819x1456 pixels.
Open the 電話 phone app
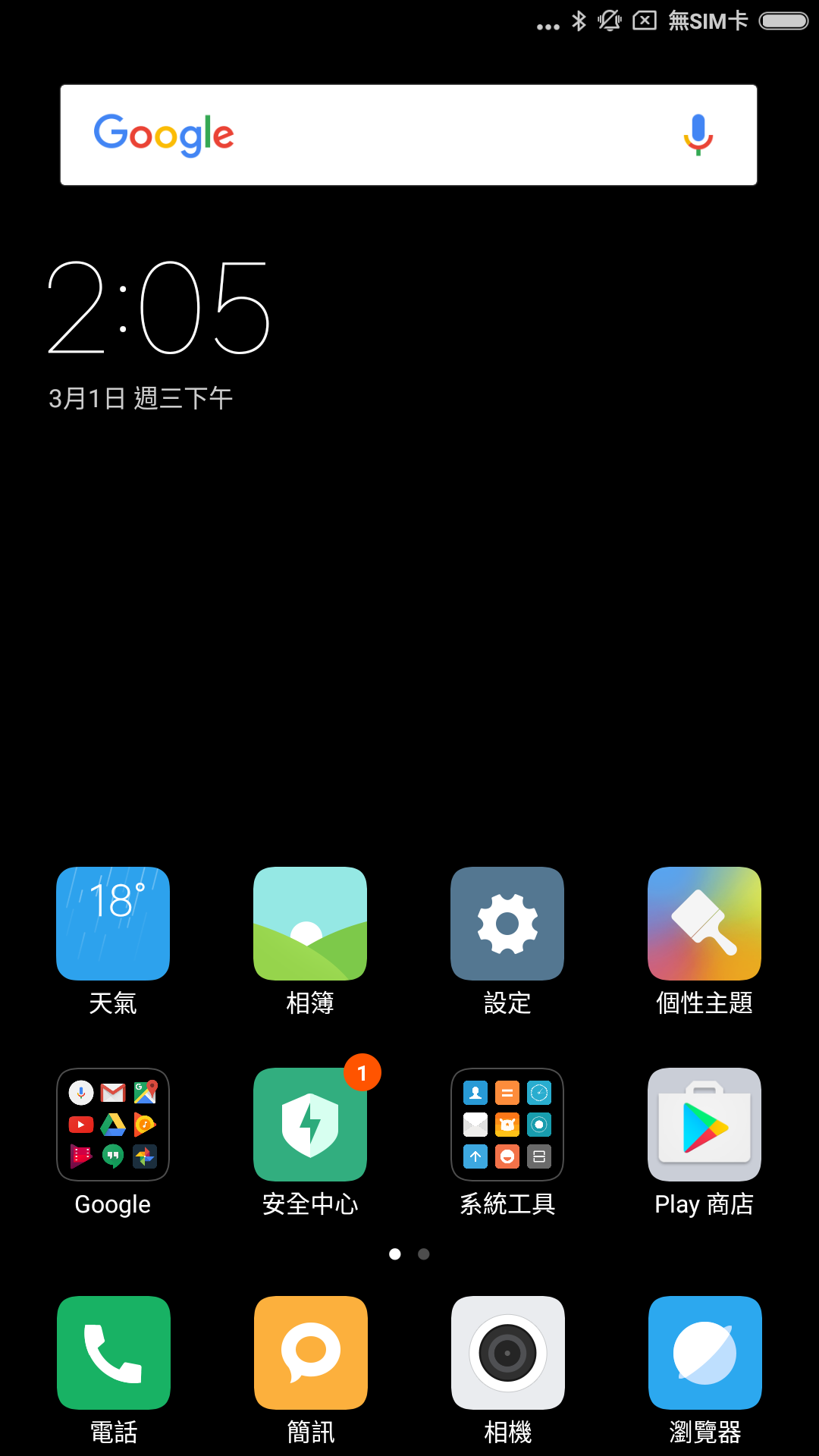click(x=114, y=1353)
